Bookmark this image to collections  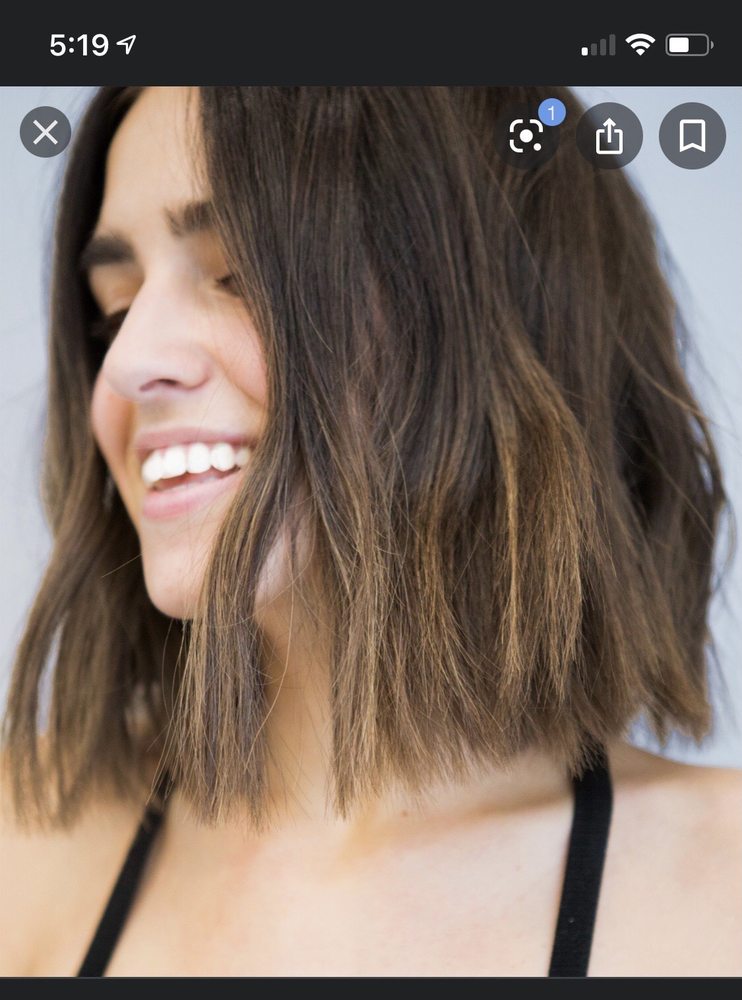coord(692,136)
